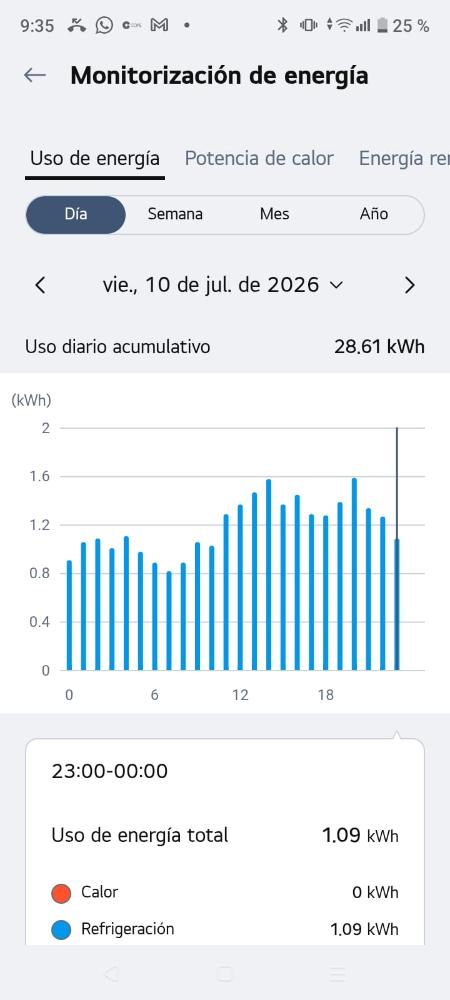Go back from Monitorización de energía

pyautogui.click(x=34, y=75)
